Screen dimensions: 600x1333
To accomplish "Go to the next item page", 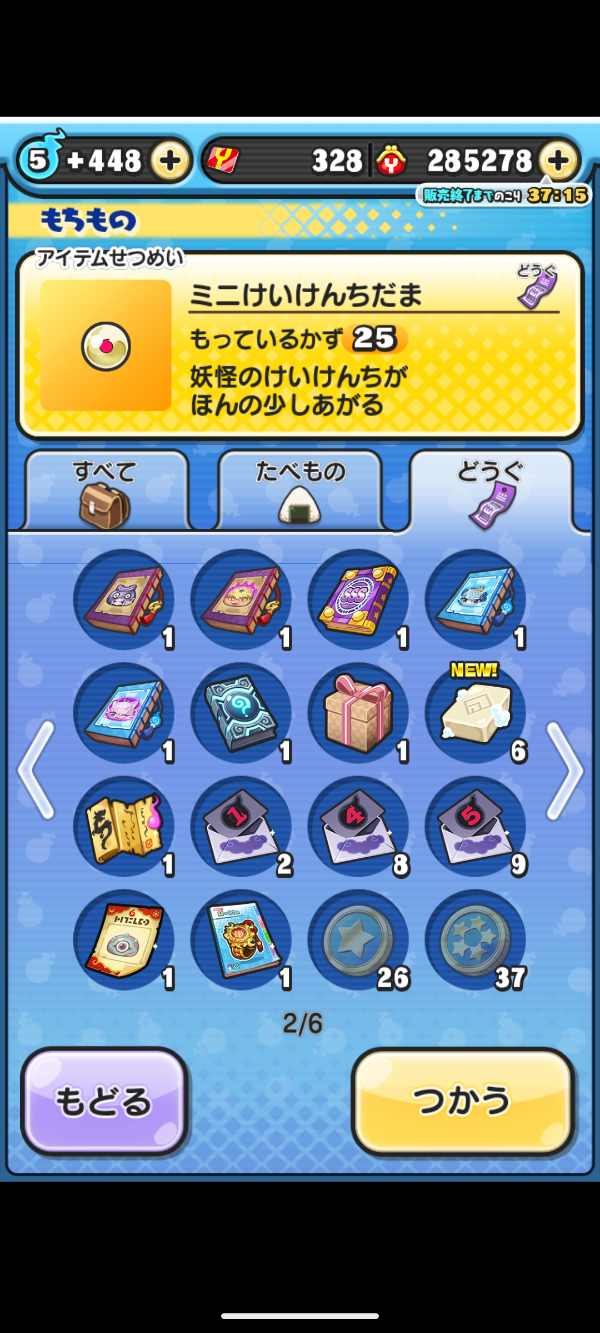I will pos(565,770).
